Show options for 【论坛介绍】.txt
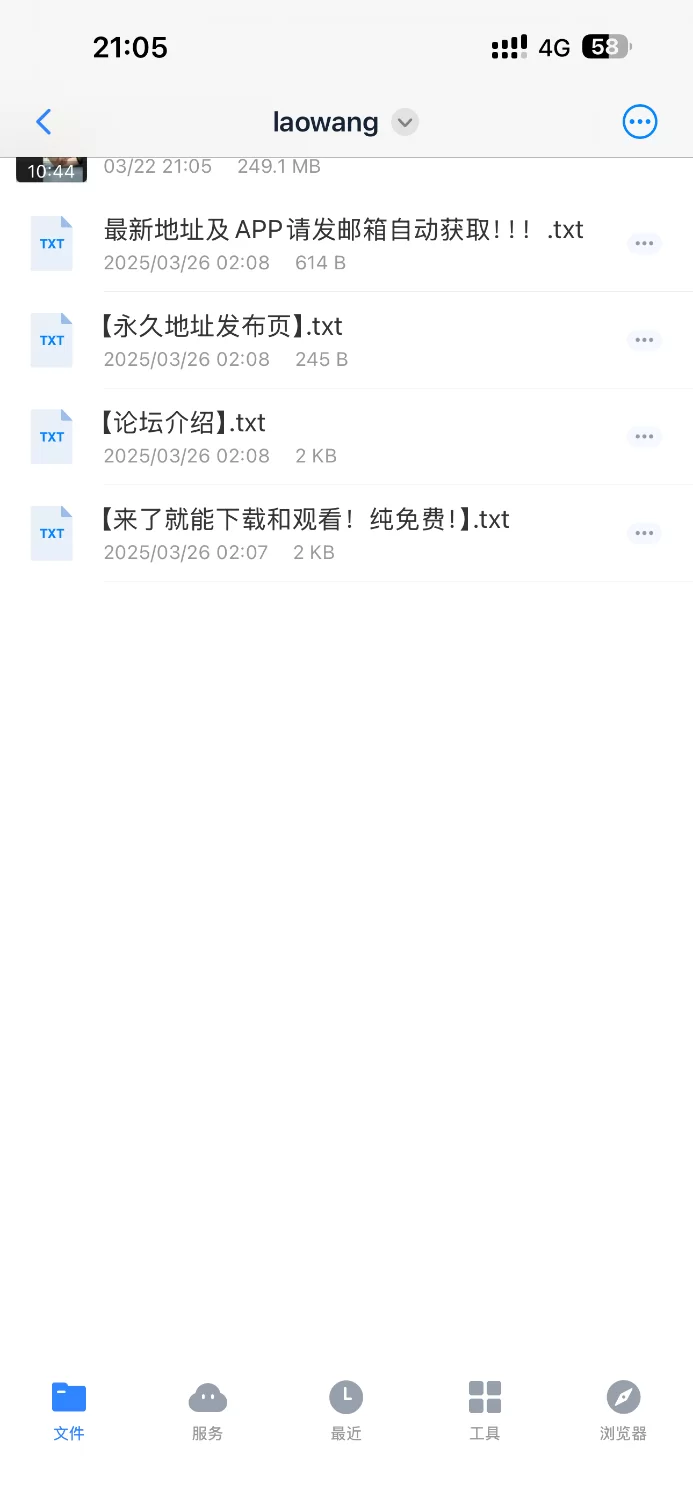Screen dimensions: 693x1500 coord(644,437)
